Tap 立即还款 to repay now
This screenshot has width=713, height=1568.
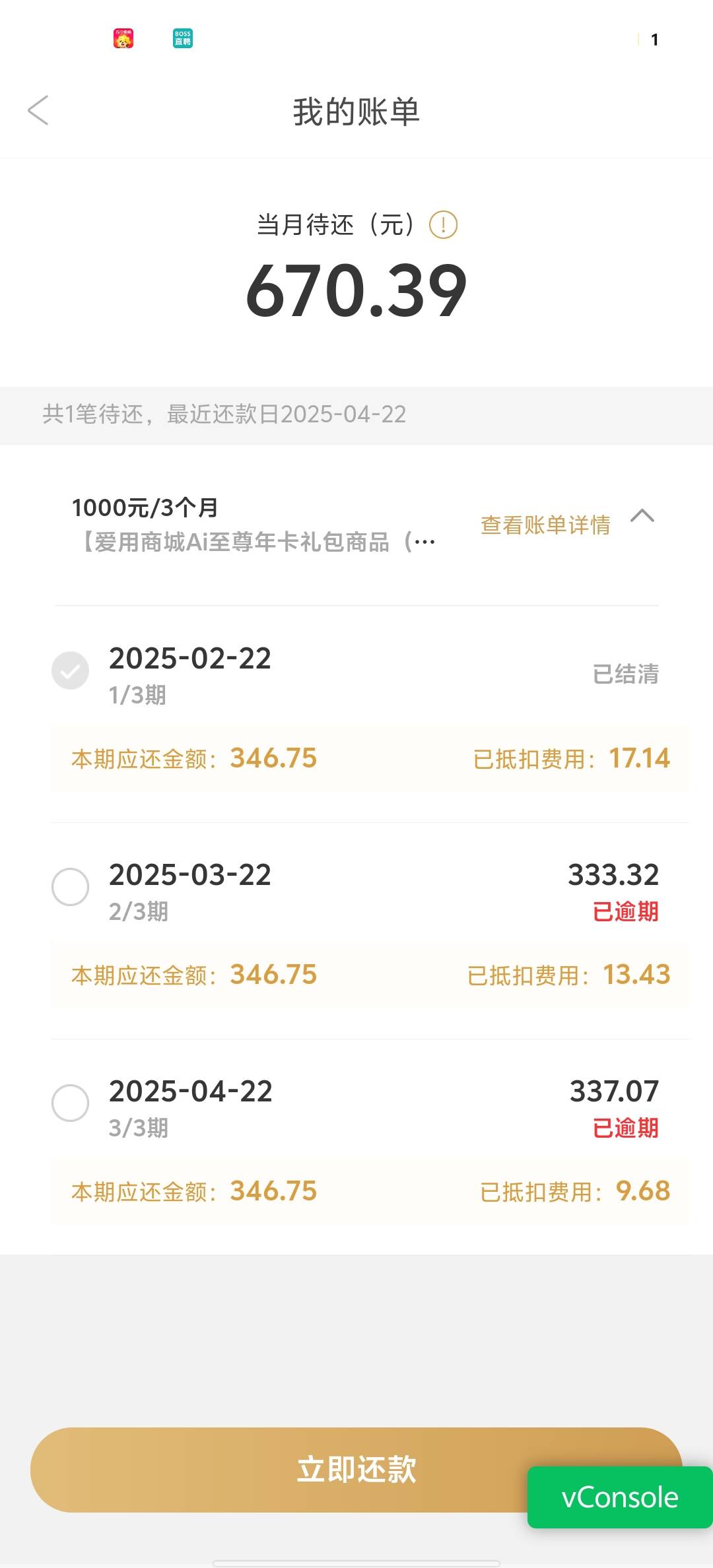(356, 1470)
